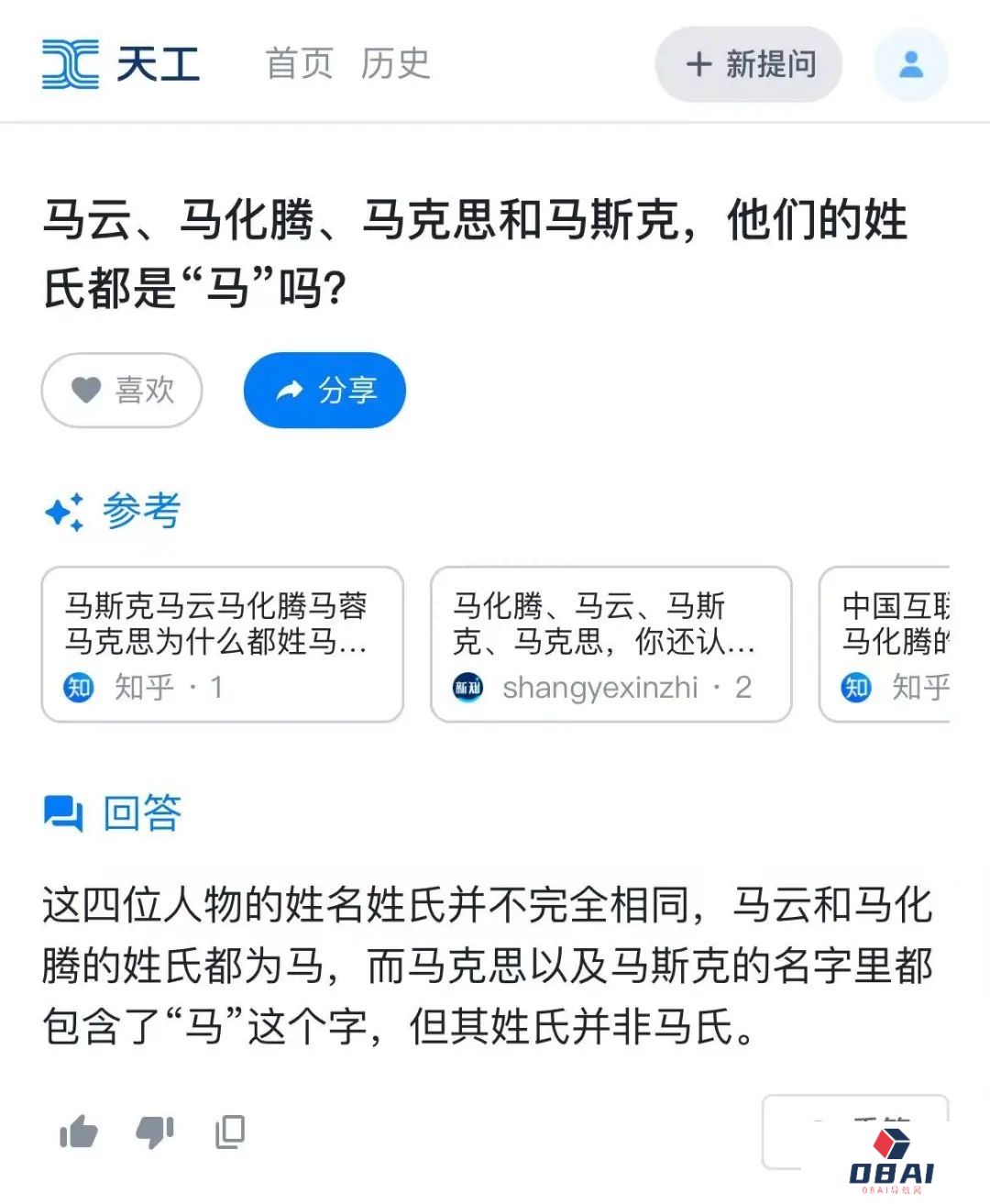The image size is (990, 1204).
Task: Like this question with 喜欢
Action: [122, 390]
